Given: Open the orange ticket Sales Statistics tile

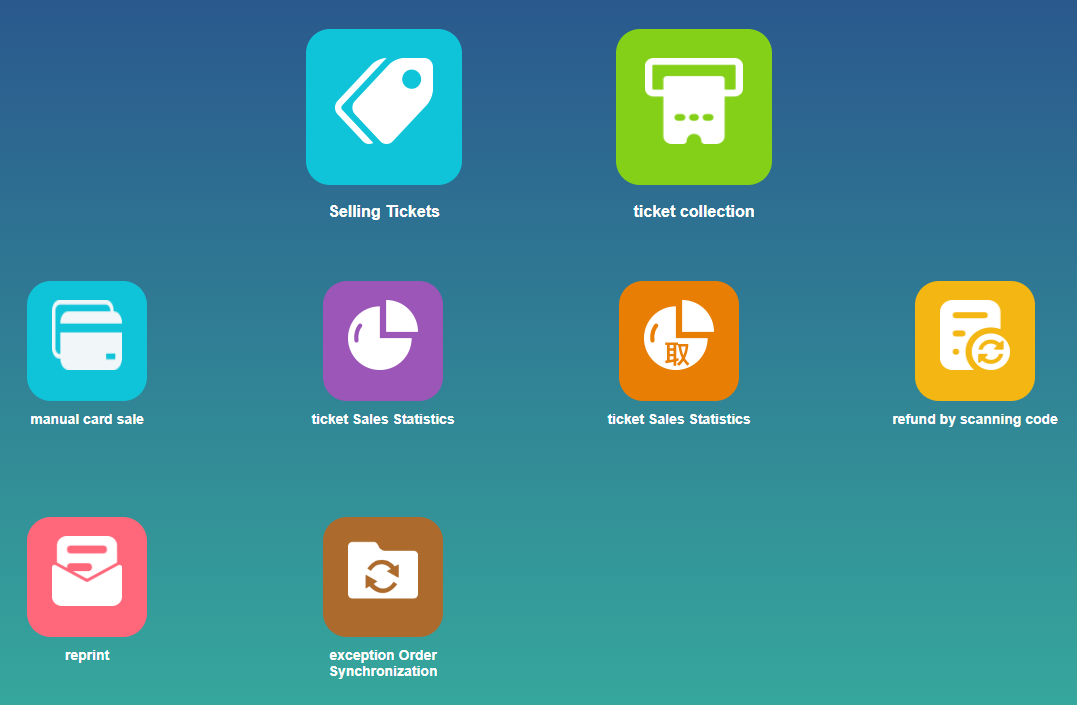Looking at the screenshot, I should [679, 341].
